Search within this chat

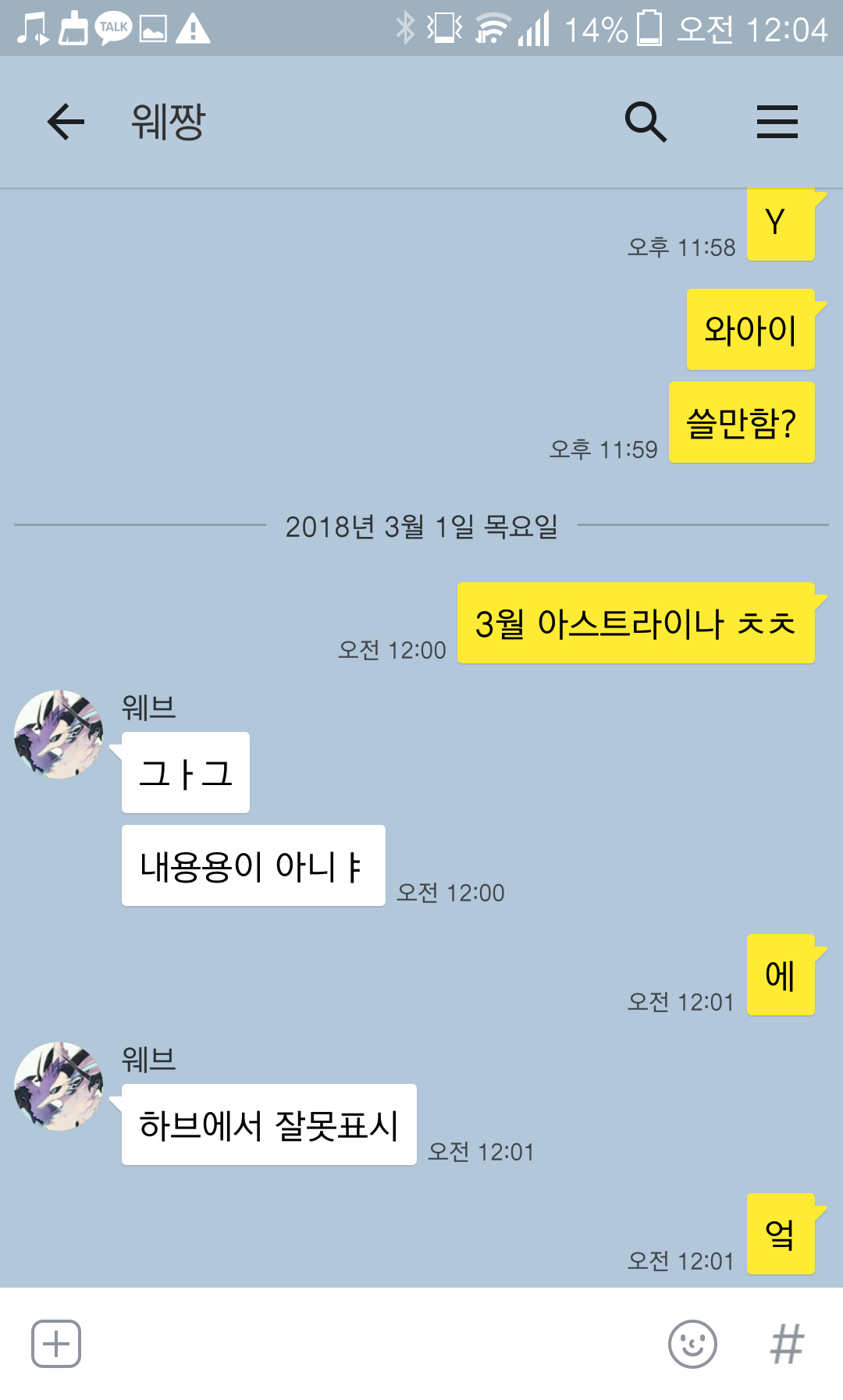tap(646, 122)
